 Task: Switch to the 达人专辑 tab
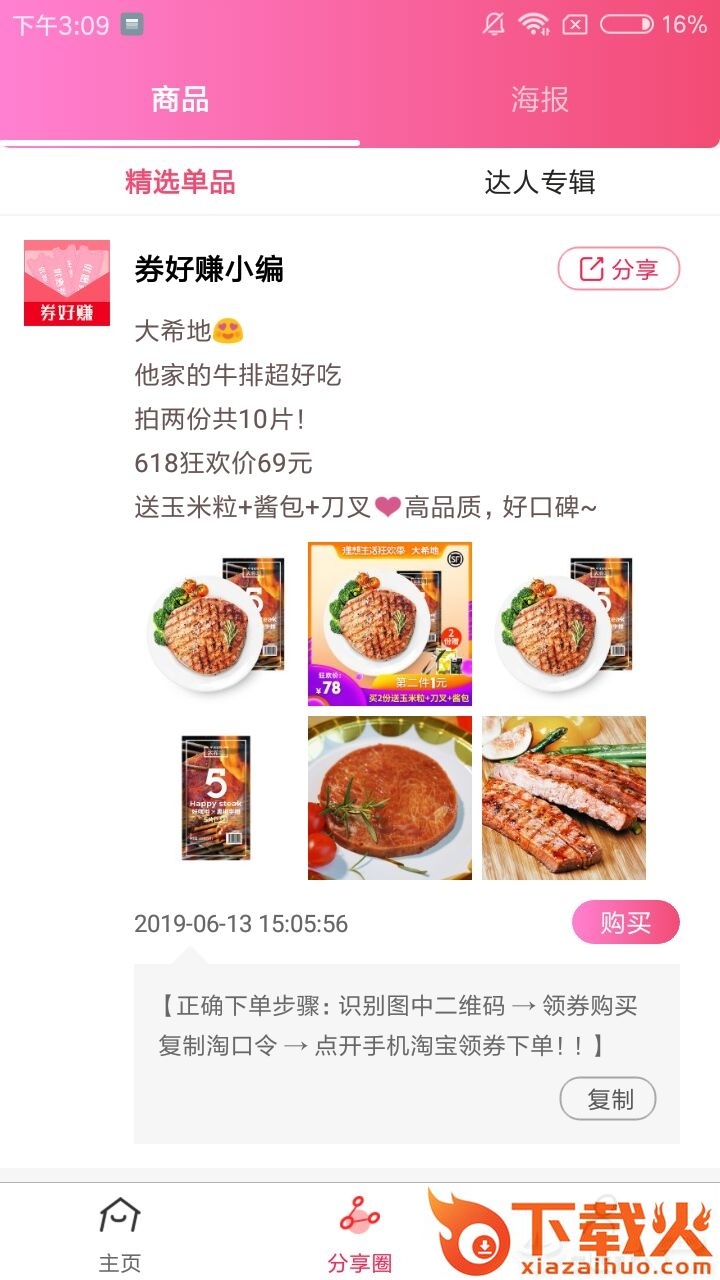click(540, 183)
